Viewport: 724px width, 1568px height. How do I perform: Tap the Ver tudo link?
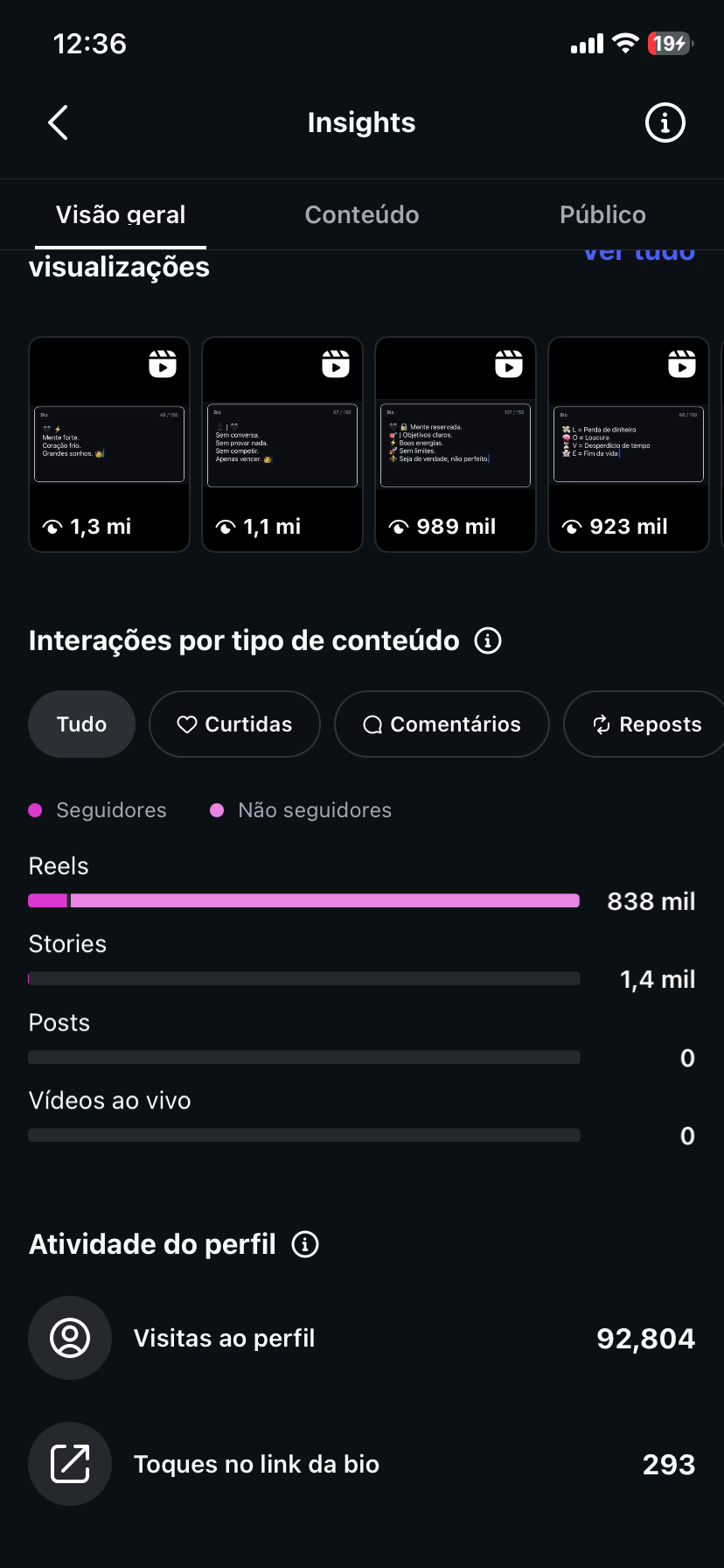[639, 254]
